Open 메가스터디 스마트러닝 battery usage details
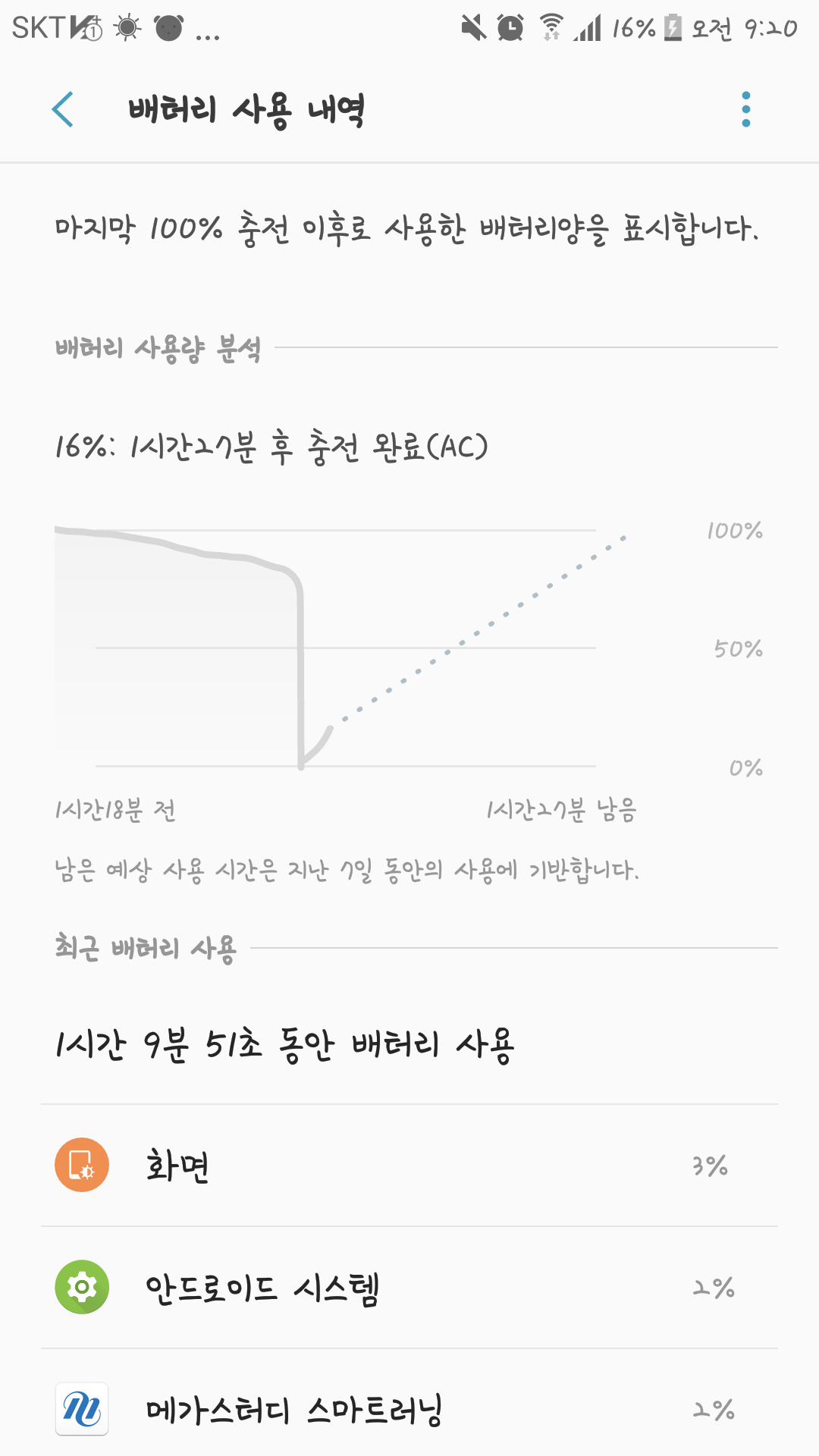Viewport: 819px width, 1456px height. [x=409, y=1409]
